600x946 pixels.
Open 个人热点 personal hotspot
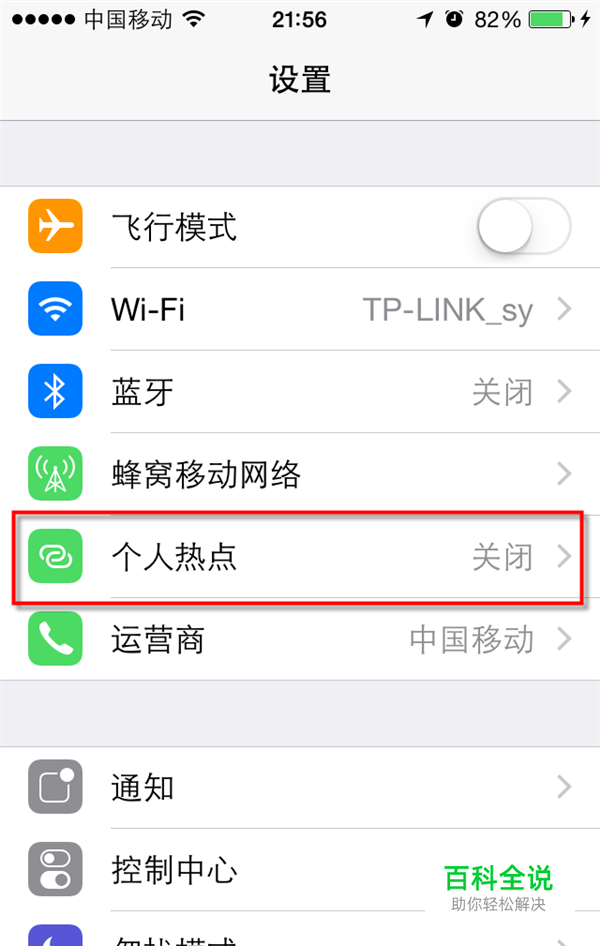(300, 557)
